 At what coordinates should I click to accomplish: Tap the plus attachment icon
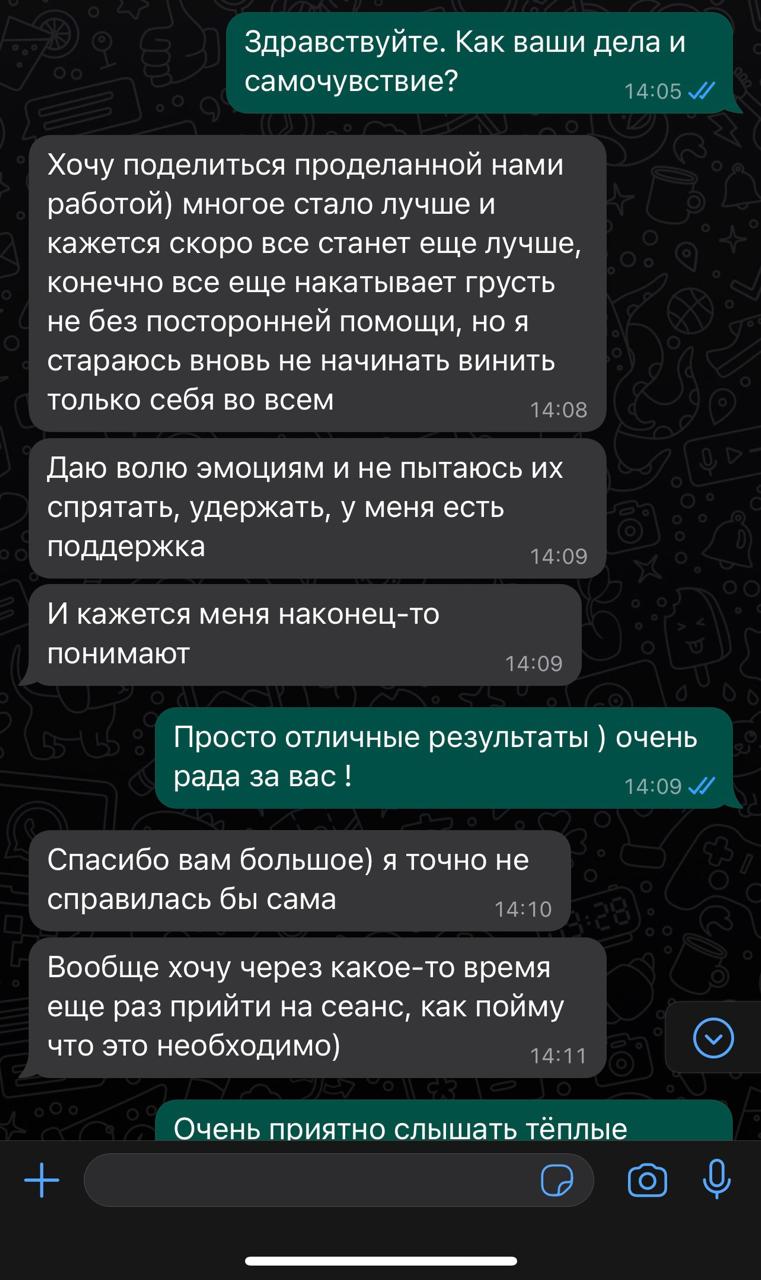coord(41,1181)
